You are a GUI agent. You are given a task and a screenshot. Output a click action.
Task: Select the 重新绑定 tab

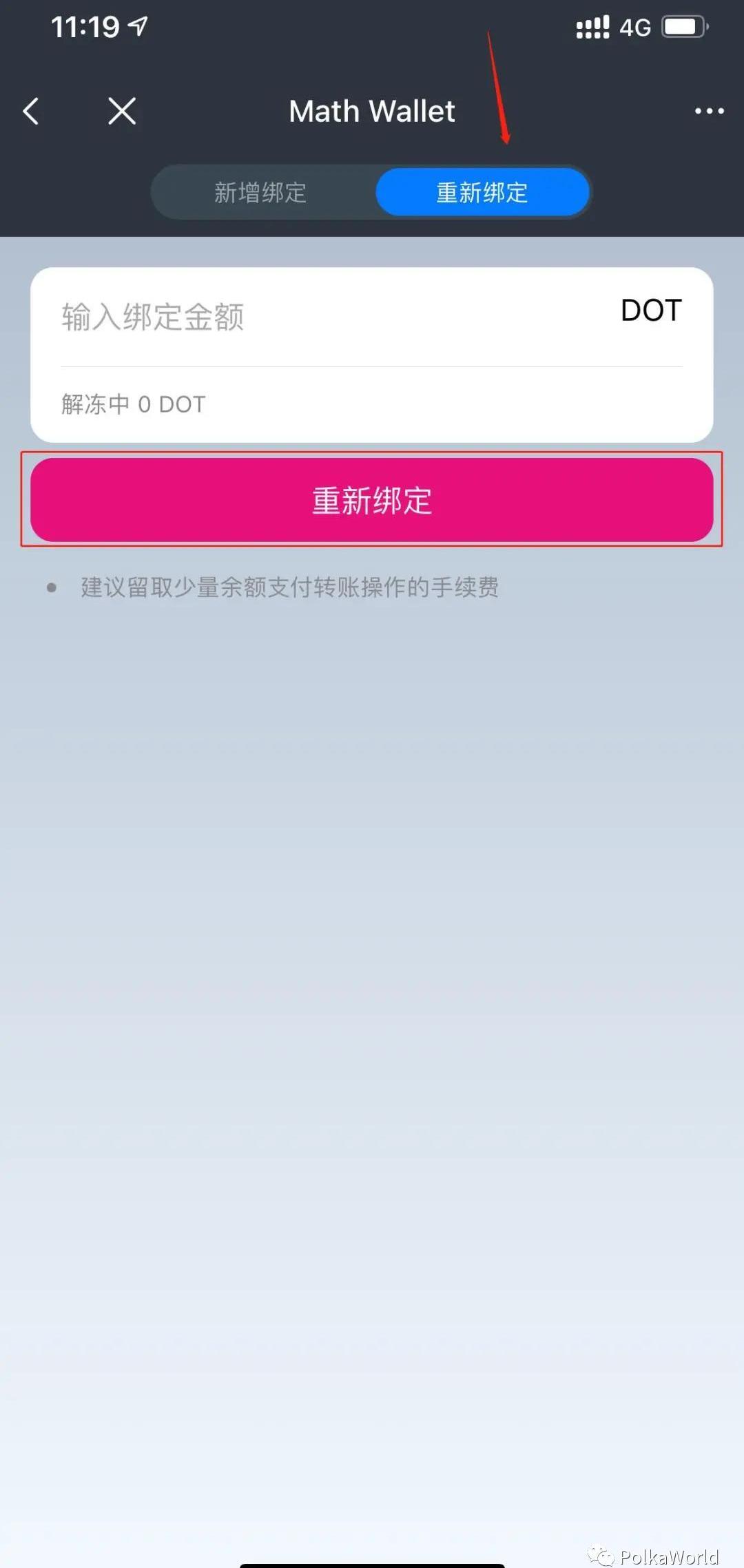482,192
